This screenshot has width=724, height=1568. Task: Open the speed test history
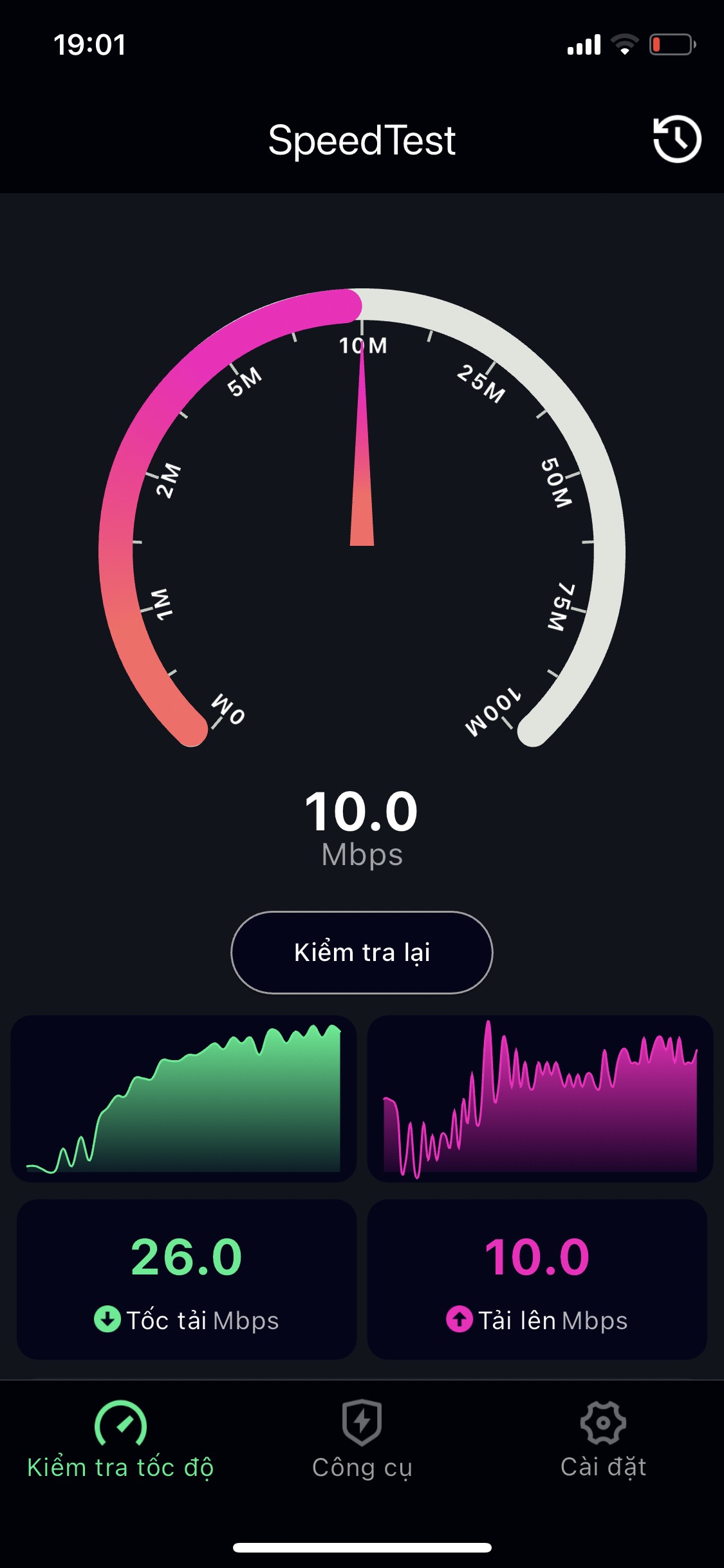[676, 139]
